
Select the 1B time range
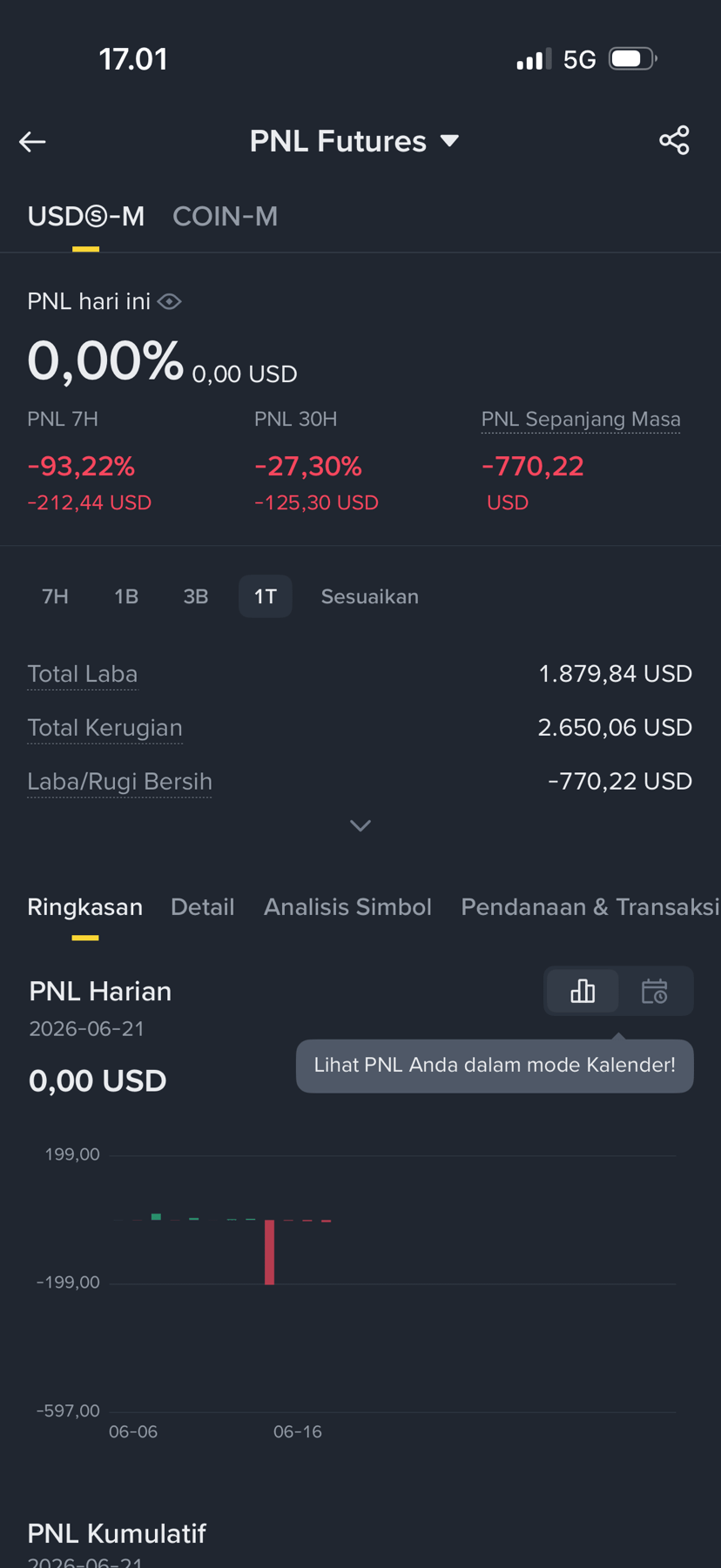126,596
